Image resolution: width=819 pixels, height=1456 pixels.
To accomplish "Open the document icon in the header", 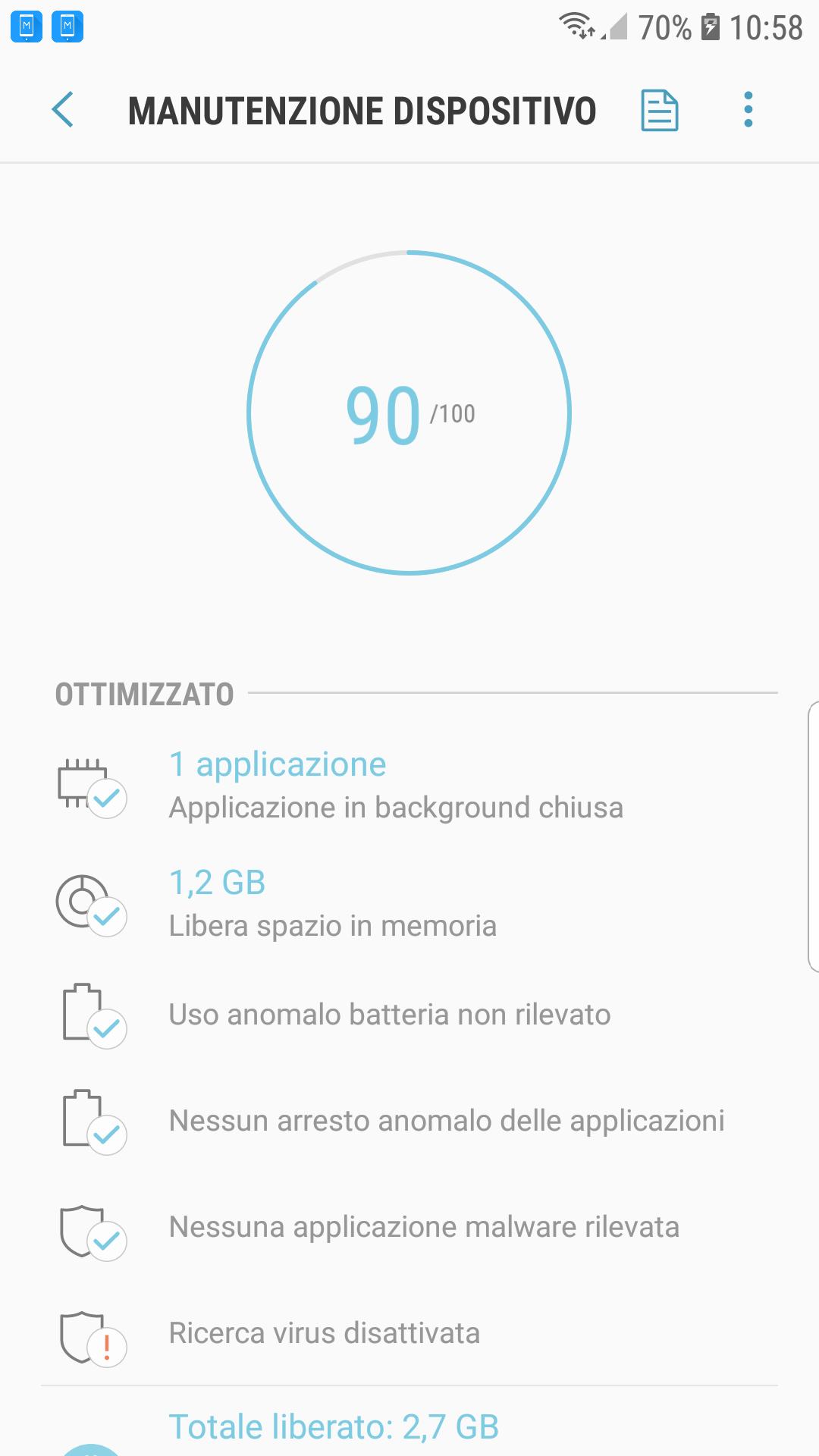I will (x=659, y=110).
